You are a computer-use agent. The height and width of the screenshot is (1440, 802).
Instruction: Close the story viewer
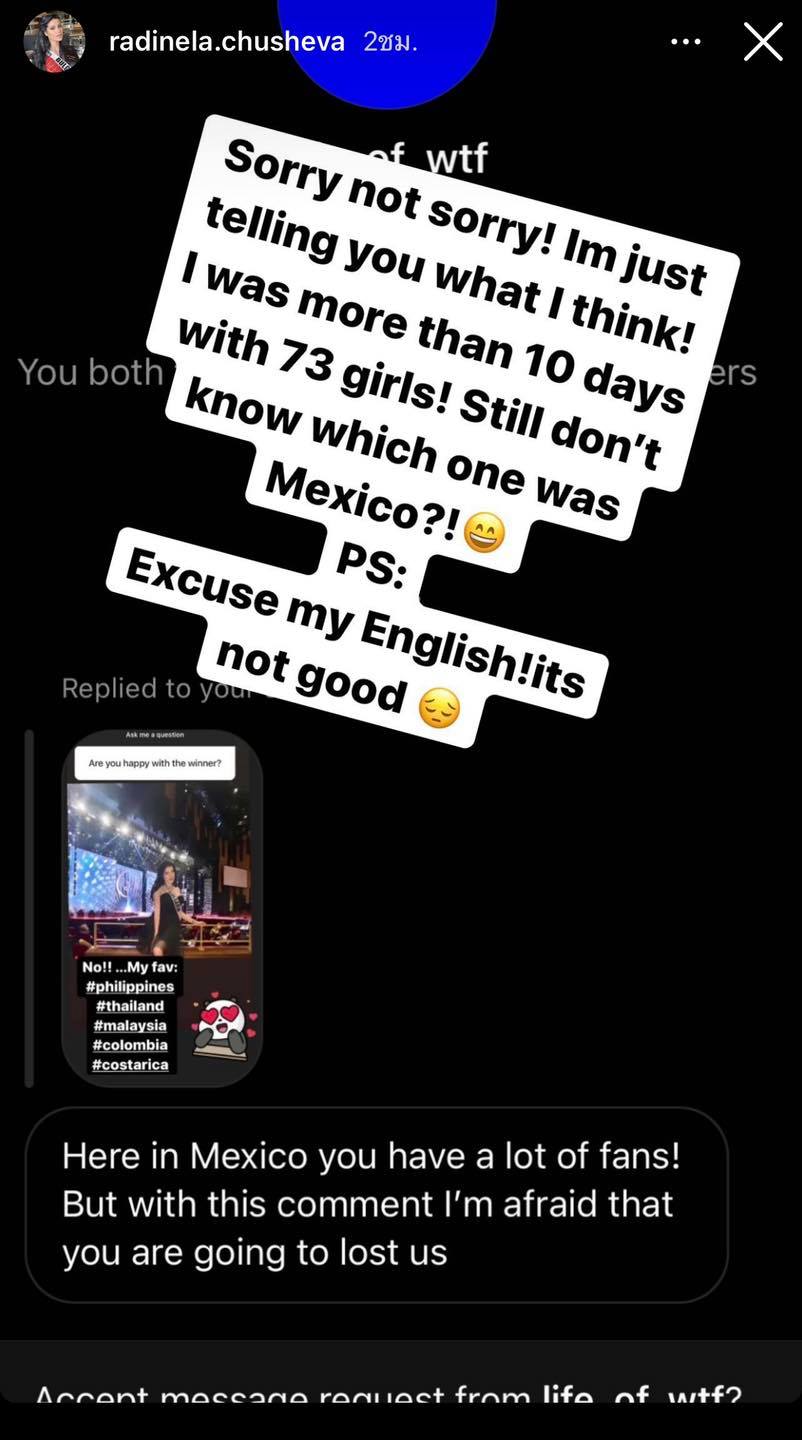tap(762, 42)
